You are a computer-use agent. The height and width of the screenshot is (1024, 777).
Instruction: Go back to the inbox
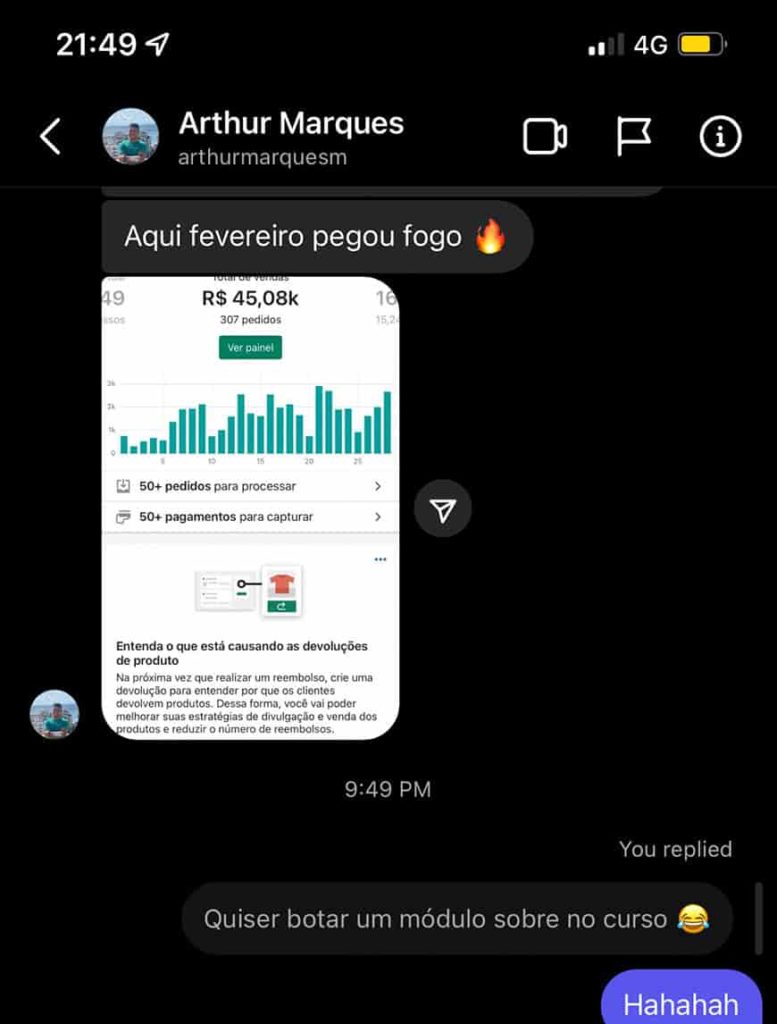[x=50, y=136]
